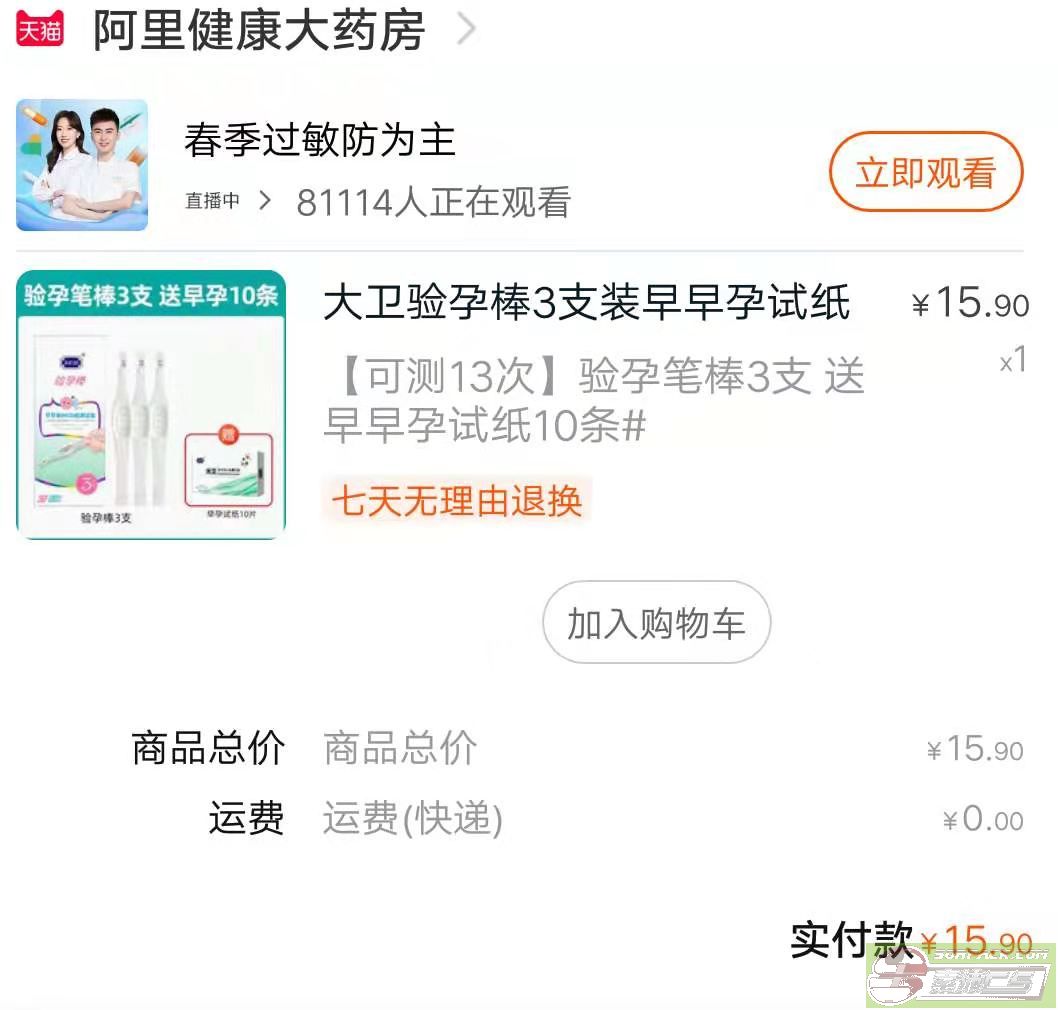The image size is (1058, 1010).
Task: Add item via 加入购物车 button
Action: point(656,623)
